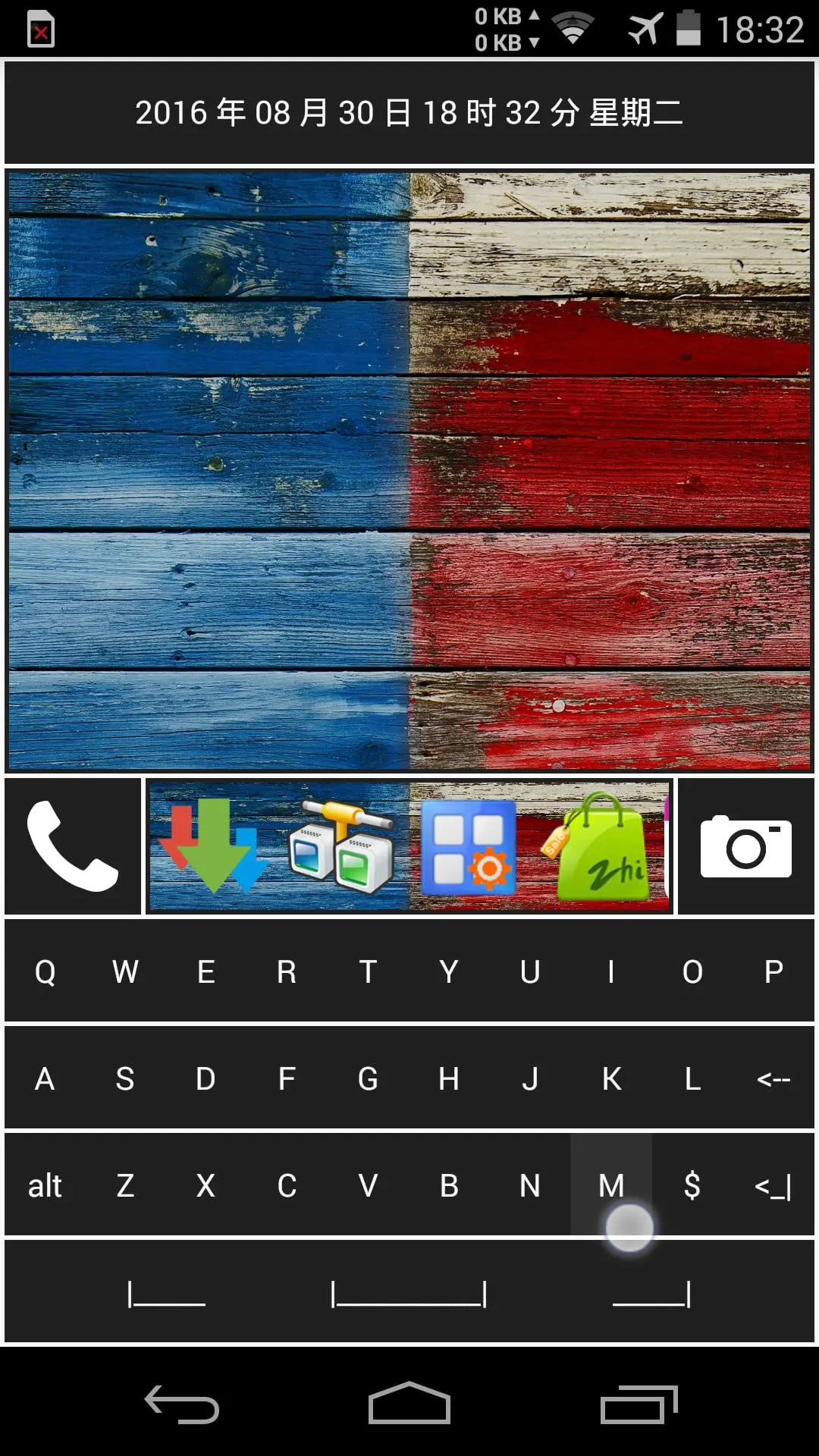Tap the wallpaper image panel
The image size is (819, 1456).
pos(409,470)
